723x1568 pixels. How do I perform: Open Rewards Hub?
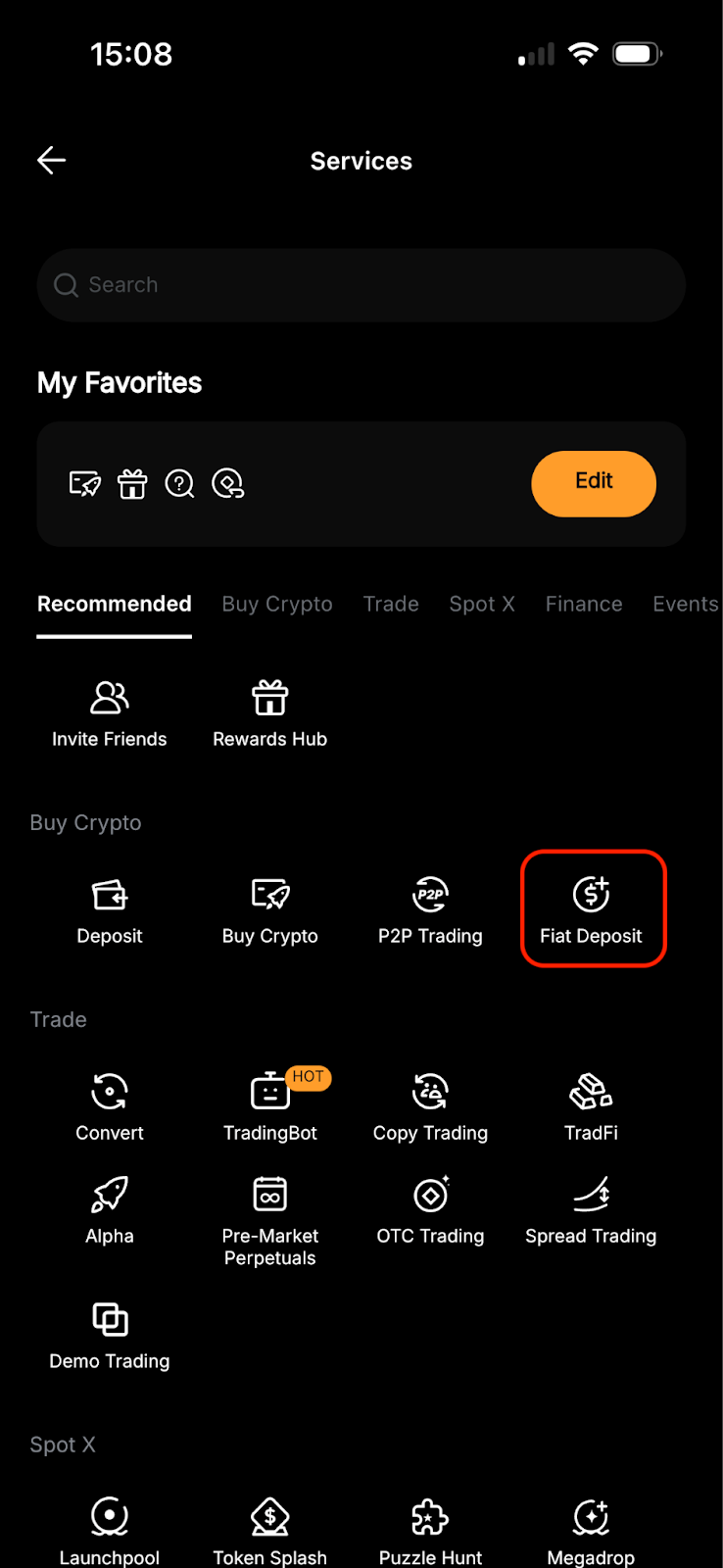coord(269,714)
